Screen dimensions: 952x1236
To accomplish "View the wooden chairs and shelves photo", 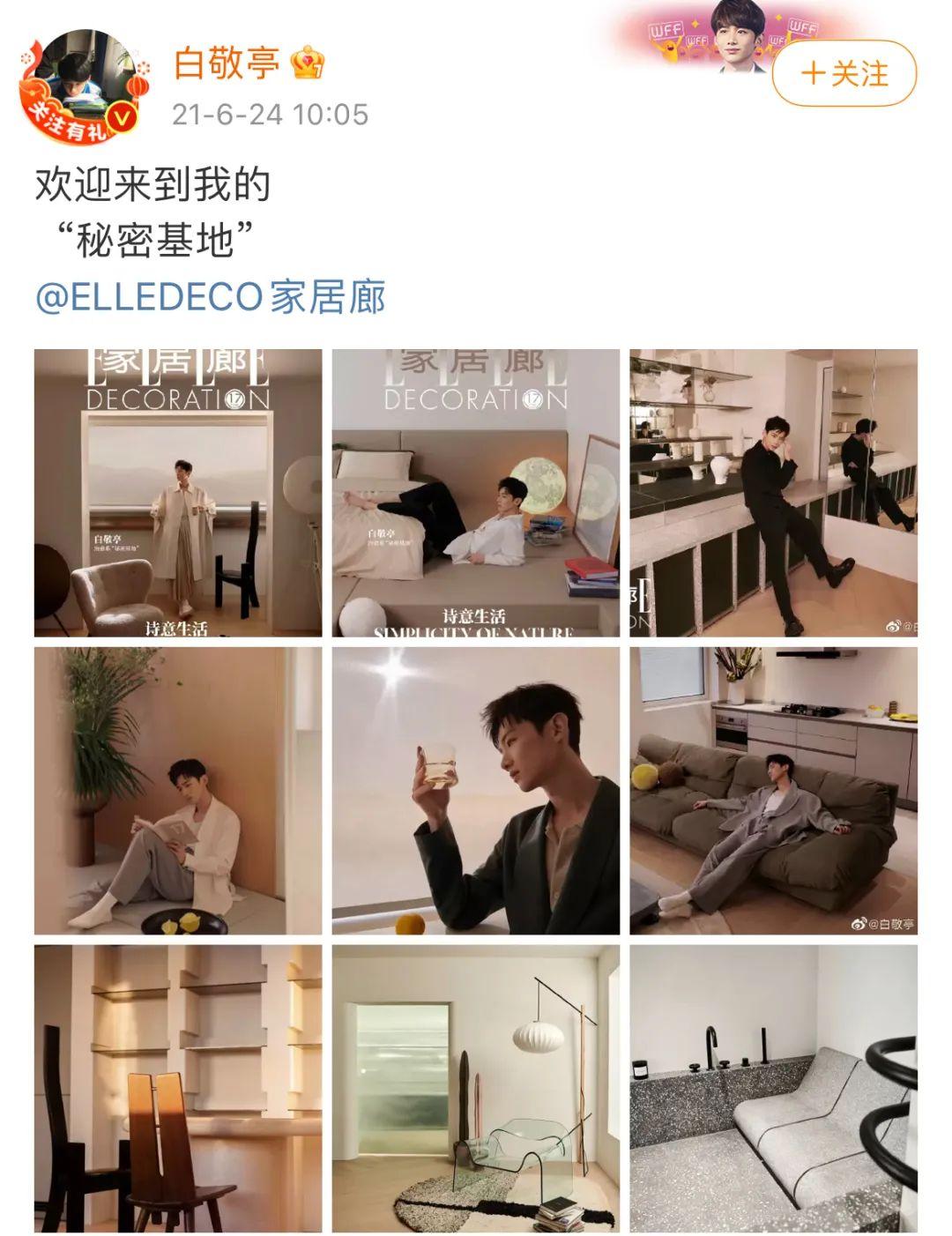I will click(x=178, y=1088).
